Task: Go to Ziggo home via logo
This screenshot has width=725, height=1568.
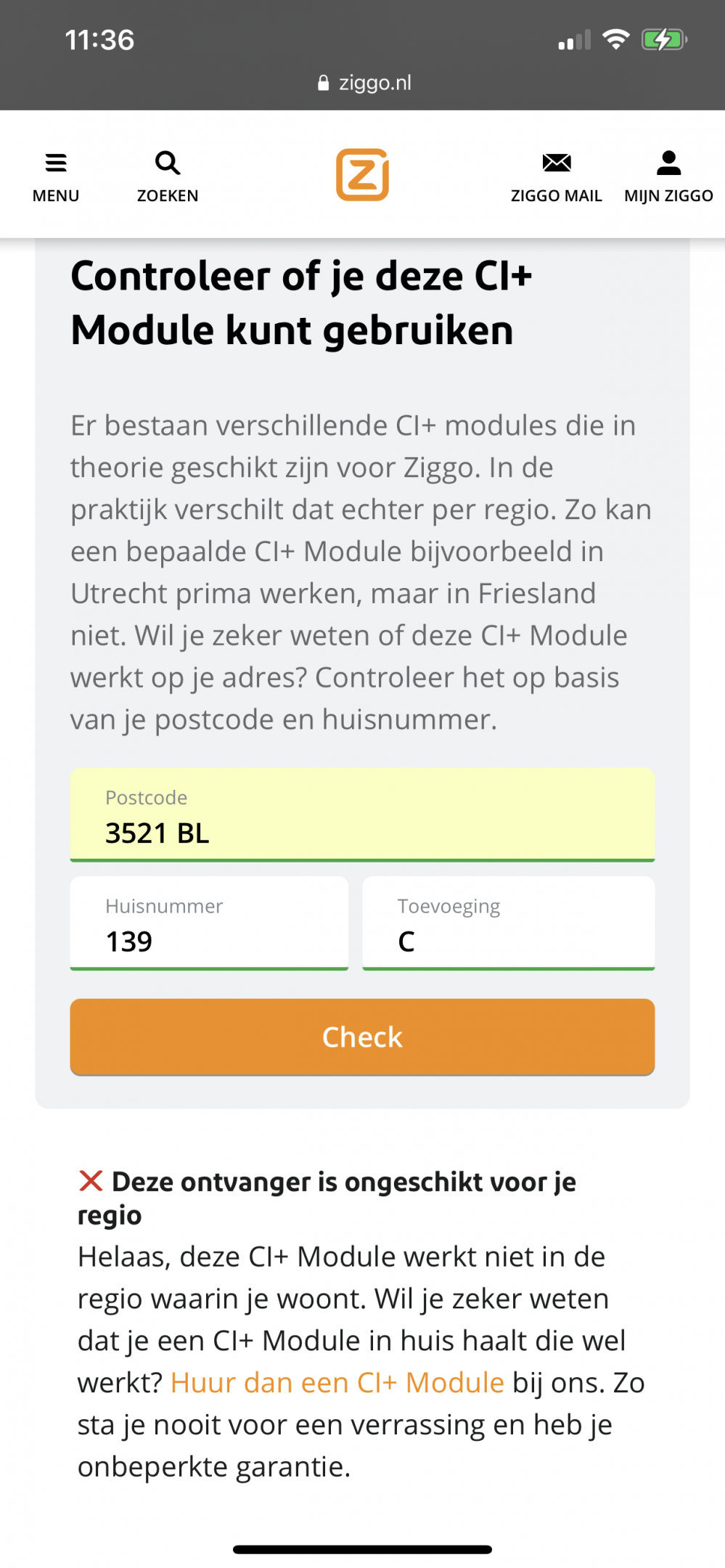Action: coord(362,174)
